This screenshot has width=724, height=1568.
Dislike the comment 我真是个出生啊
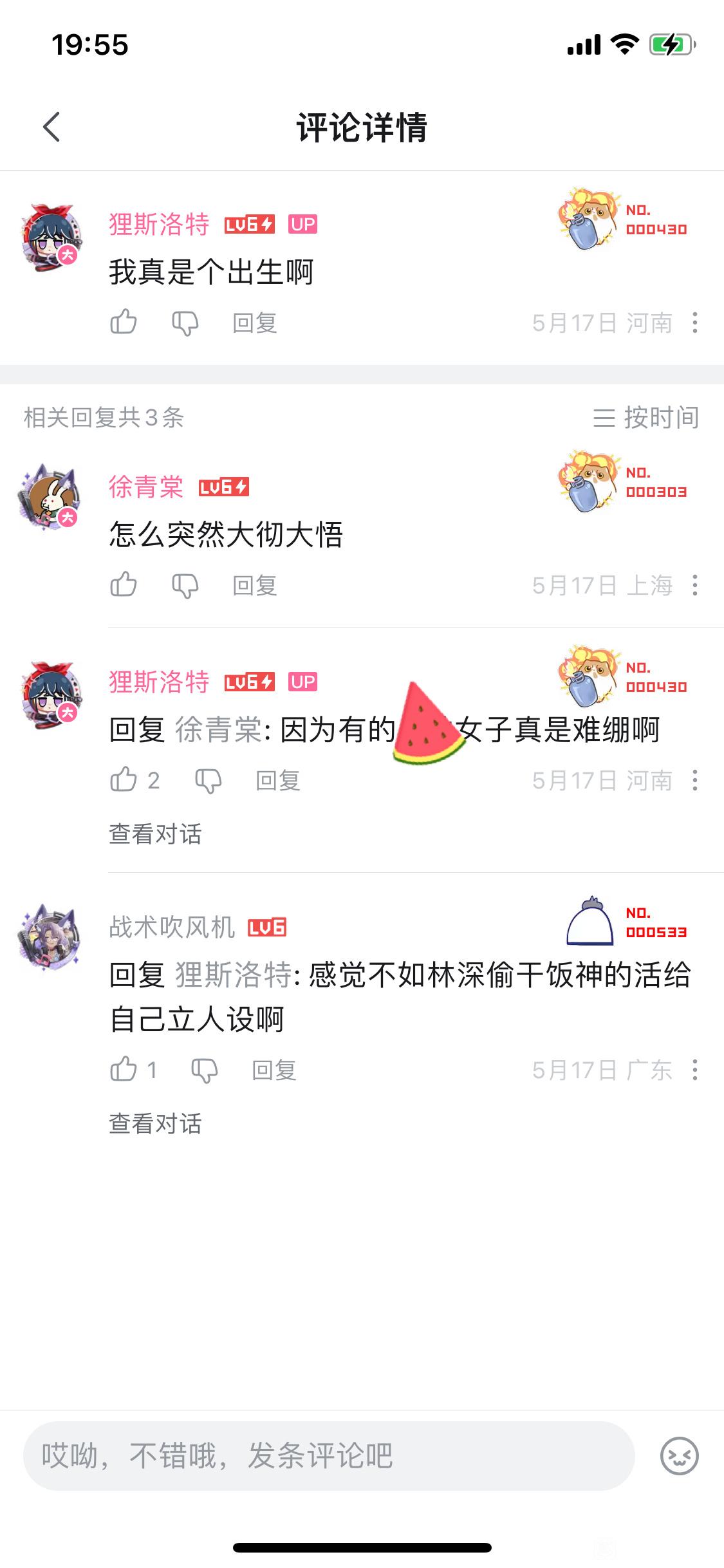tap(185, 323)
